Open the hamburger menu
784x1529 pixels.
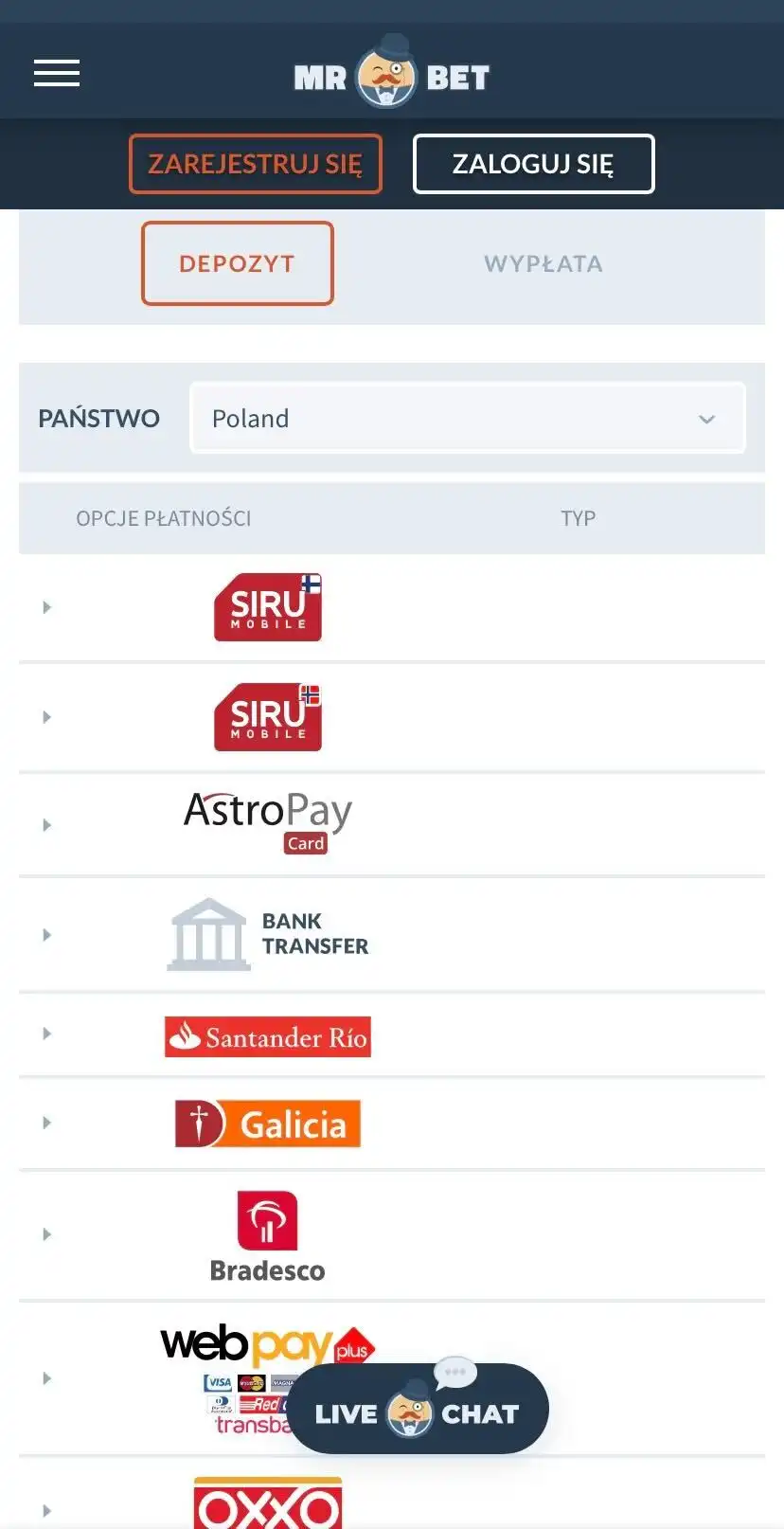[x=57, y=73]
